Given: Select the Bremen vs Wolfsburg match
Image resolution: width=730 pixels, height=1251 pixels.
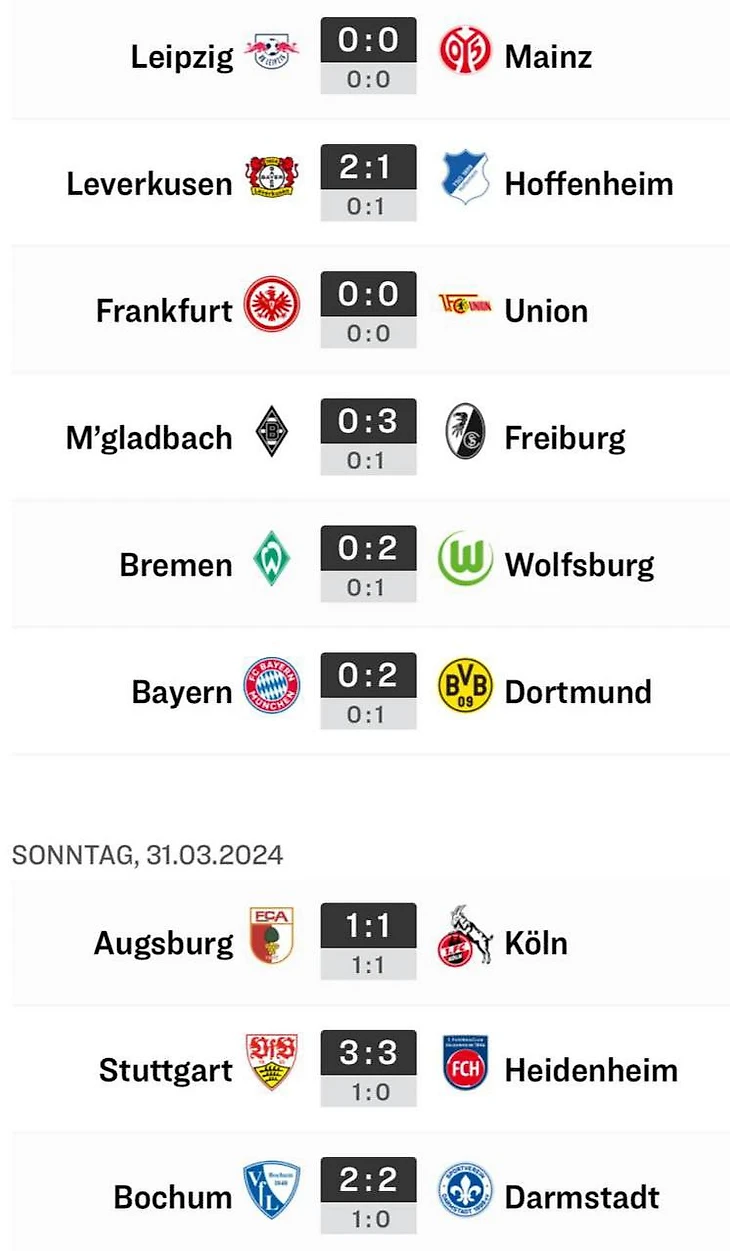Looking at the screenshot, I should pos(368,564).
